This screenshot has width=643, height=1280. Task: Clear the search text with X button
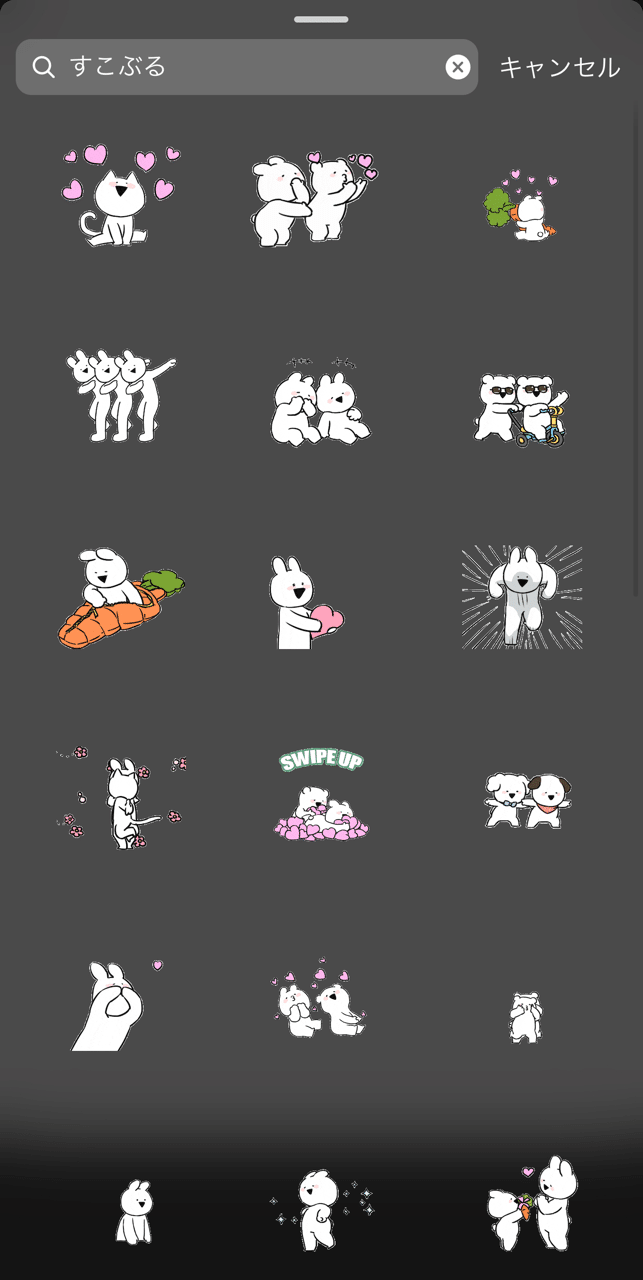(457, 67)
